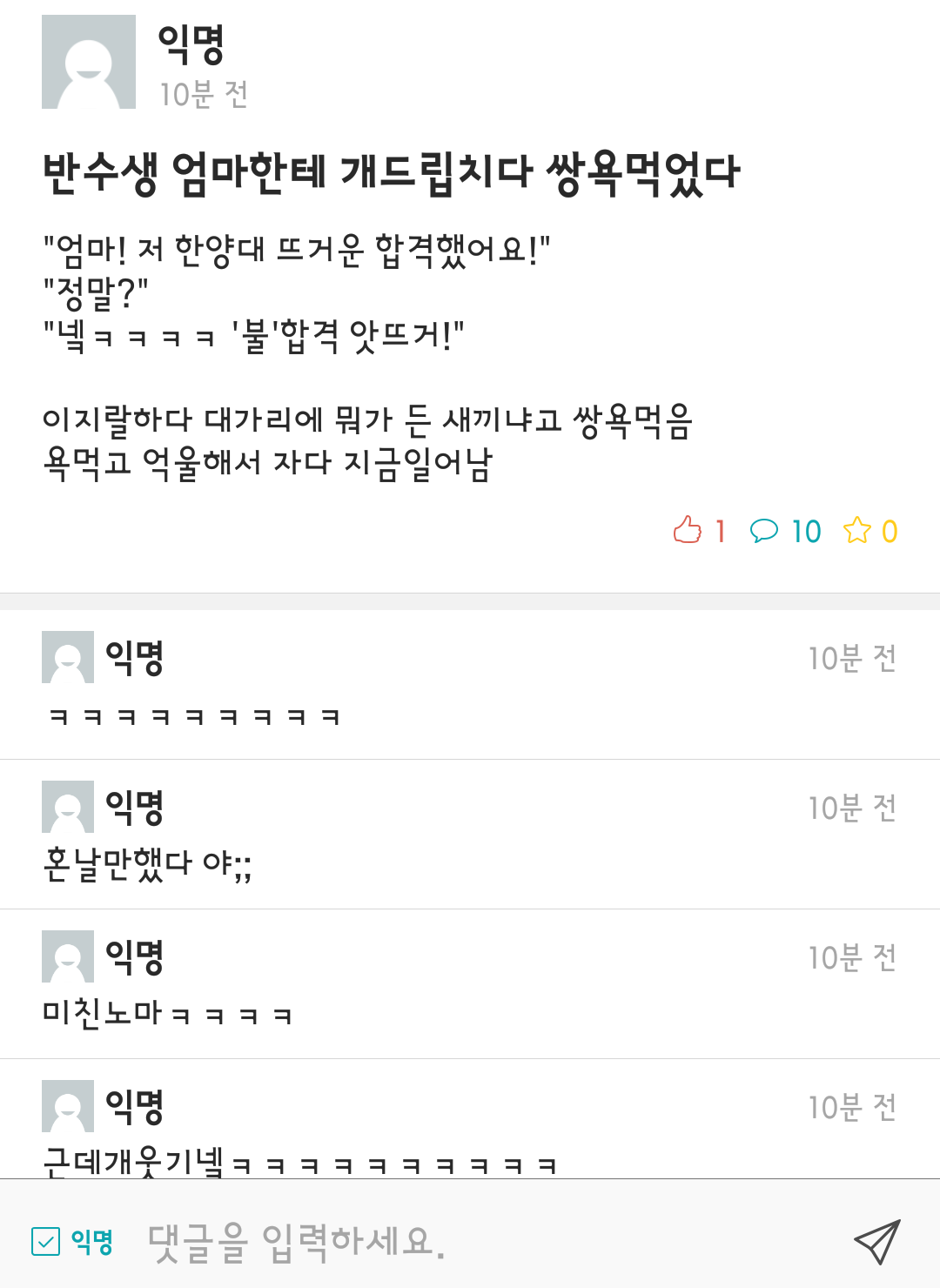Toggle the 익명 anonymous checkbox
Screen dimensions: 940x1288
tap(46, 1242)
